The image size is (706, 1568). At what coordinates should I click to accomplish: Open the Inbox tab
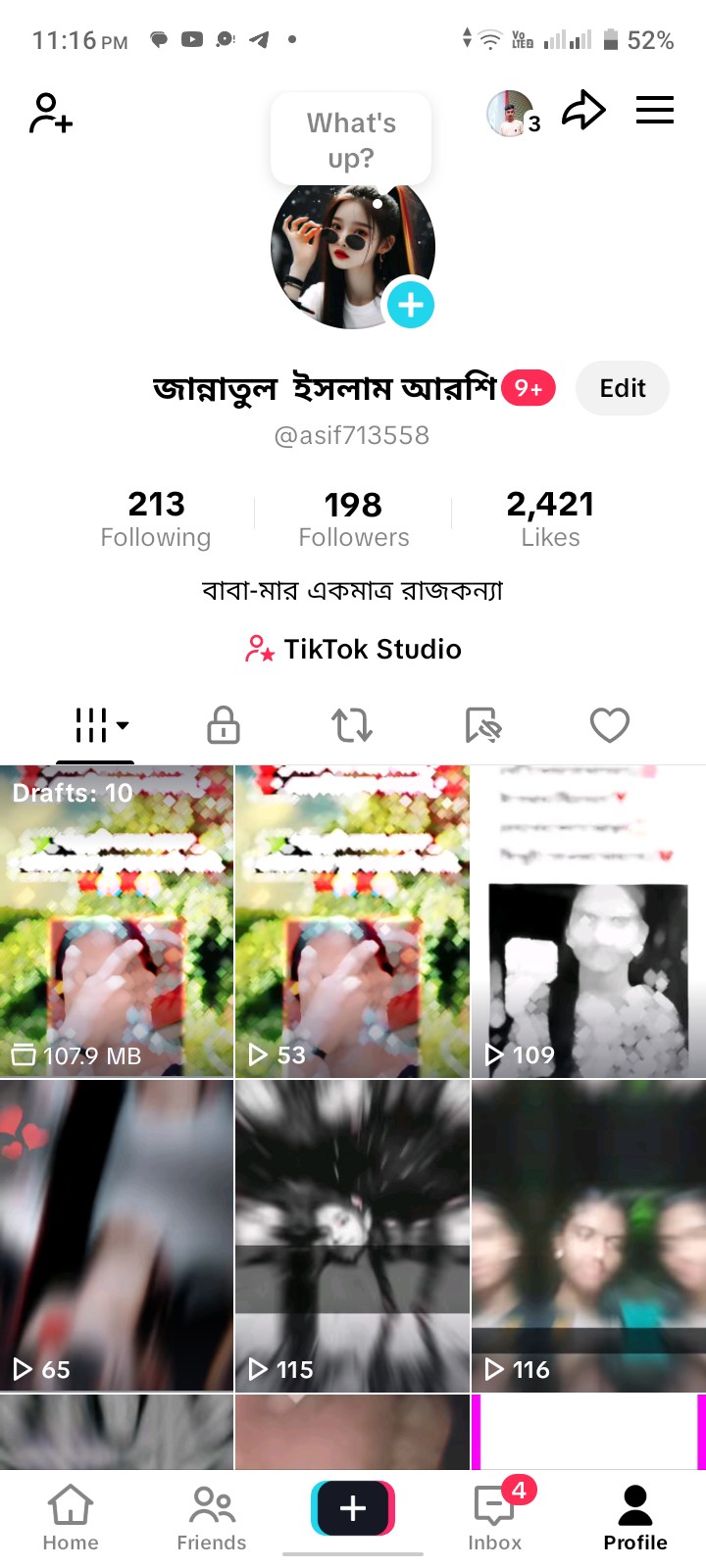pos(495,1517)
